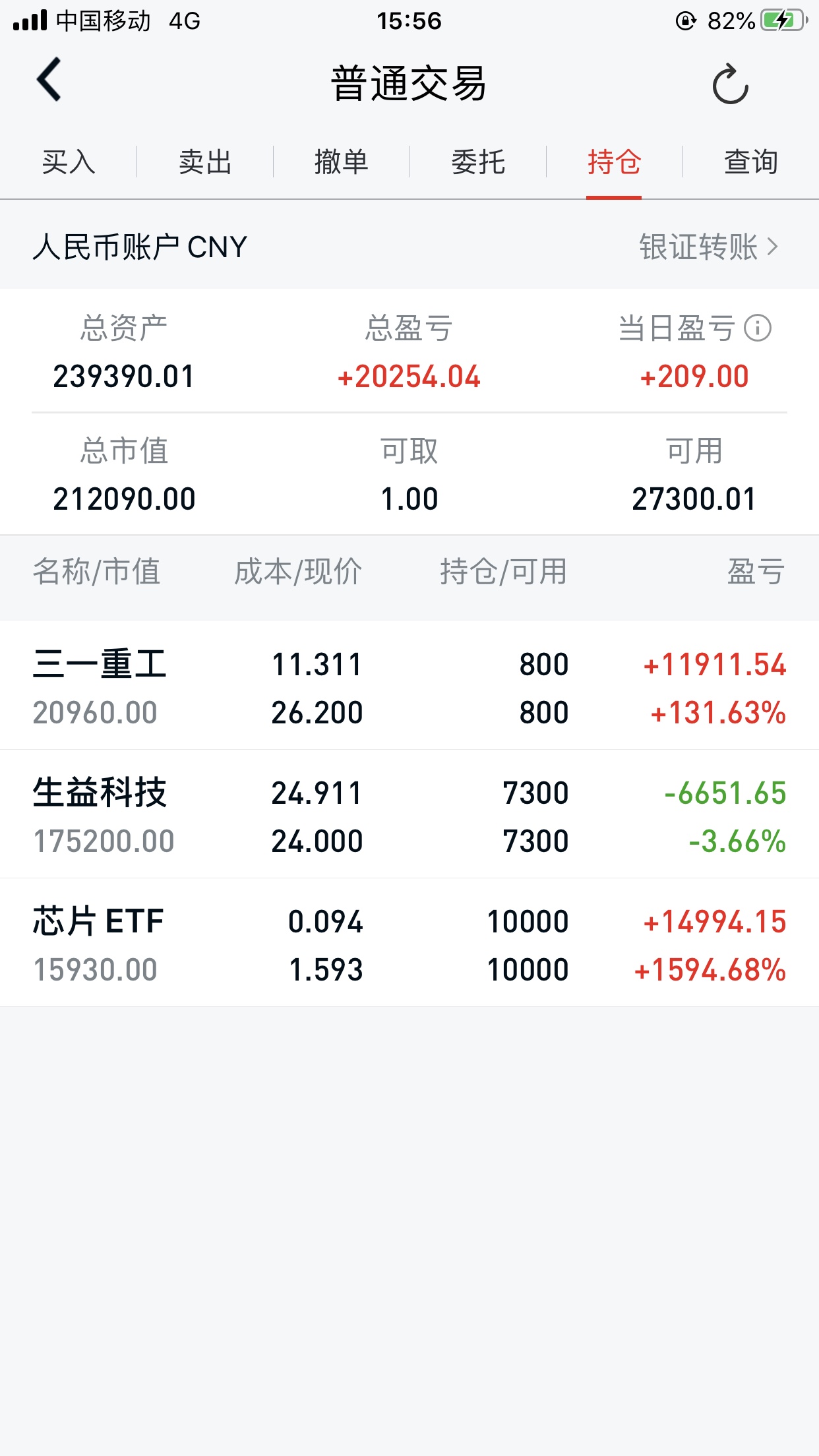The image size is (819, 1456).
Task: Open the 三一重工 holding row
Action: coord(409,687)
